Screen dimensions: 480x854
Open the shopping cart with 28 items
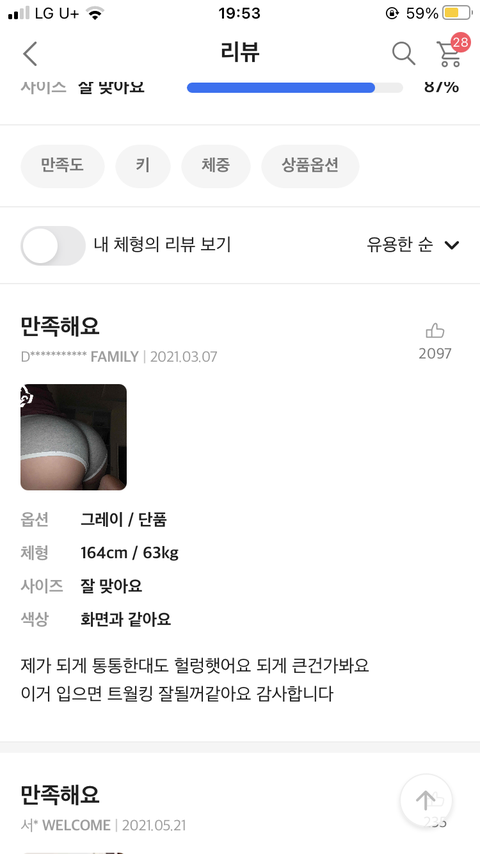click(452, 51)
